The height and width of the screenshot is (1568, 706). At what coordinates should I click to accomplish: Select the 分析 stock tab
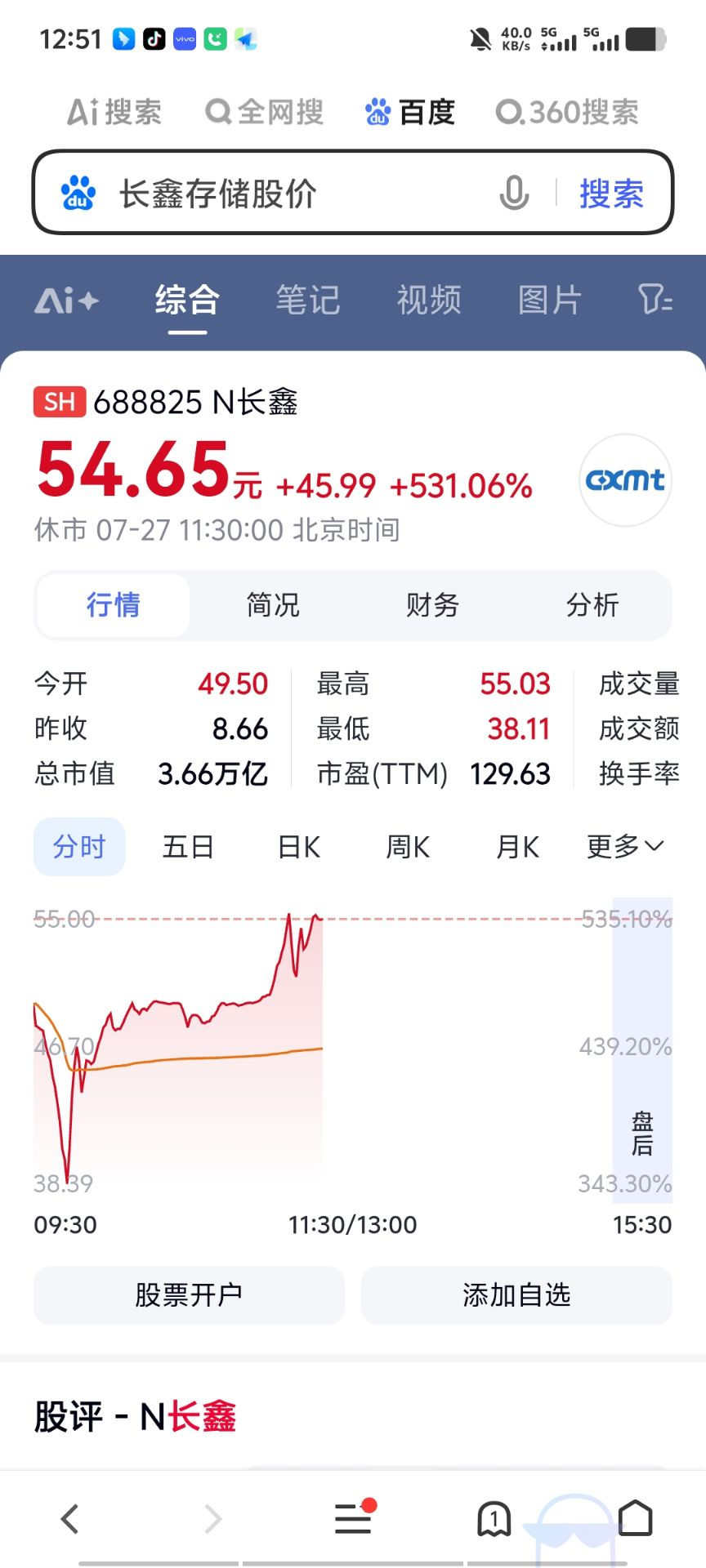[592, 605]
